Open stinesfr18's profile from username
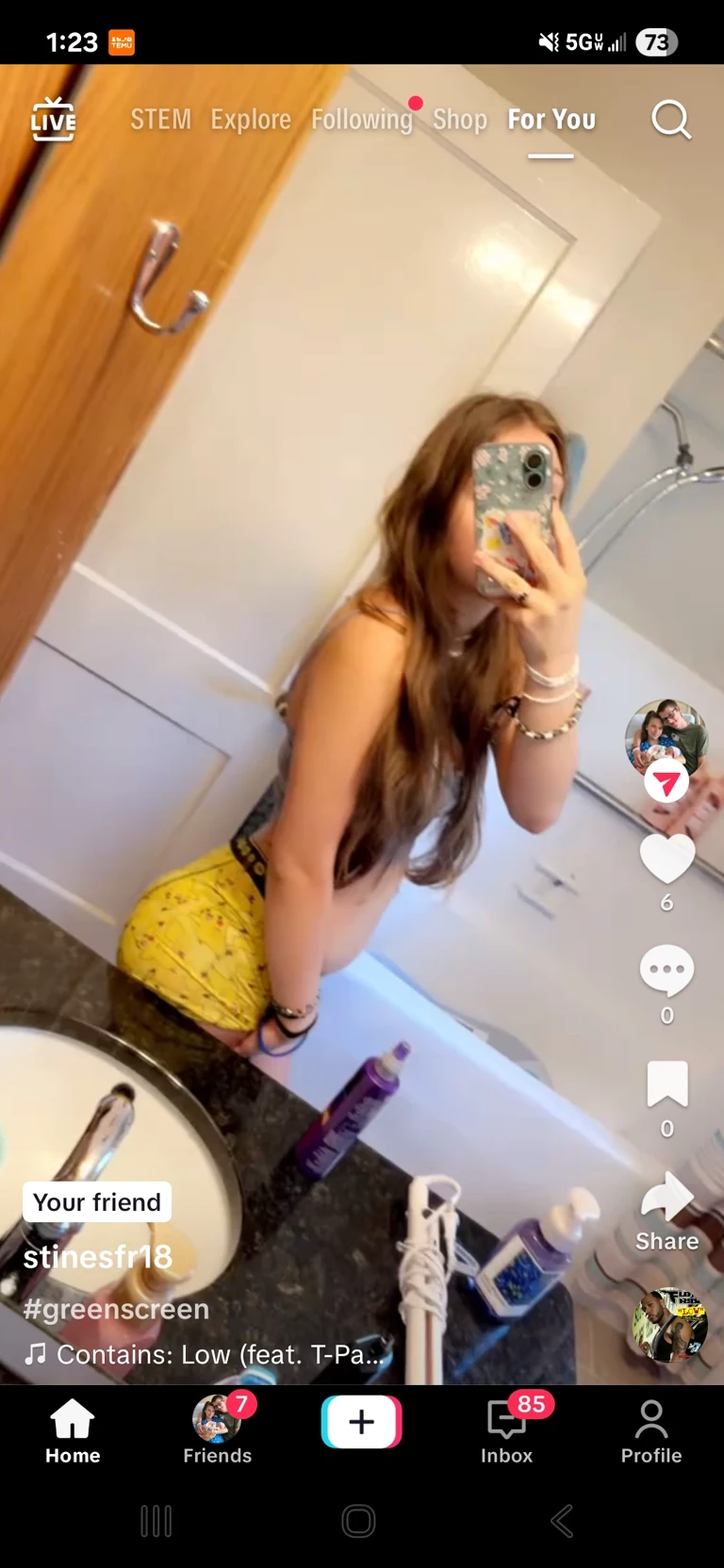The height and width of the screenshot is (1568, 724). click(98, 1256)
